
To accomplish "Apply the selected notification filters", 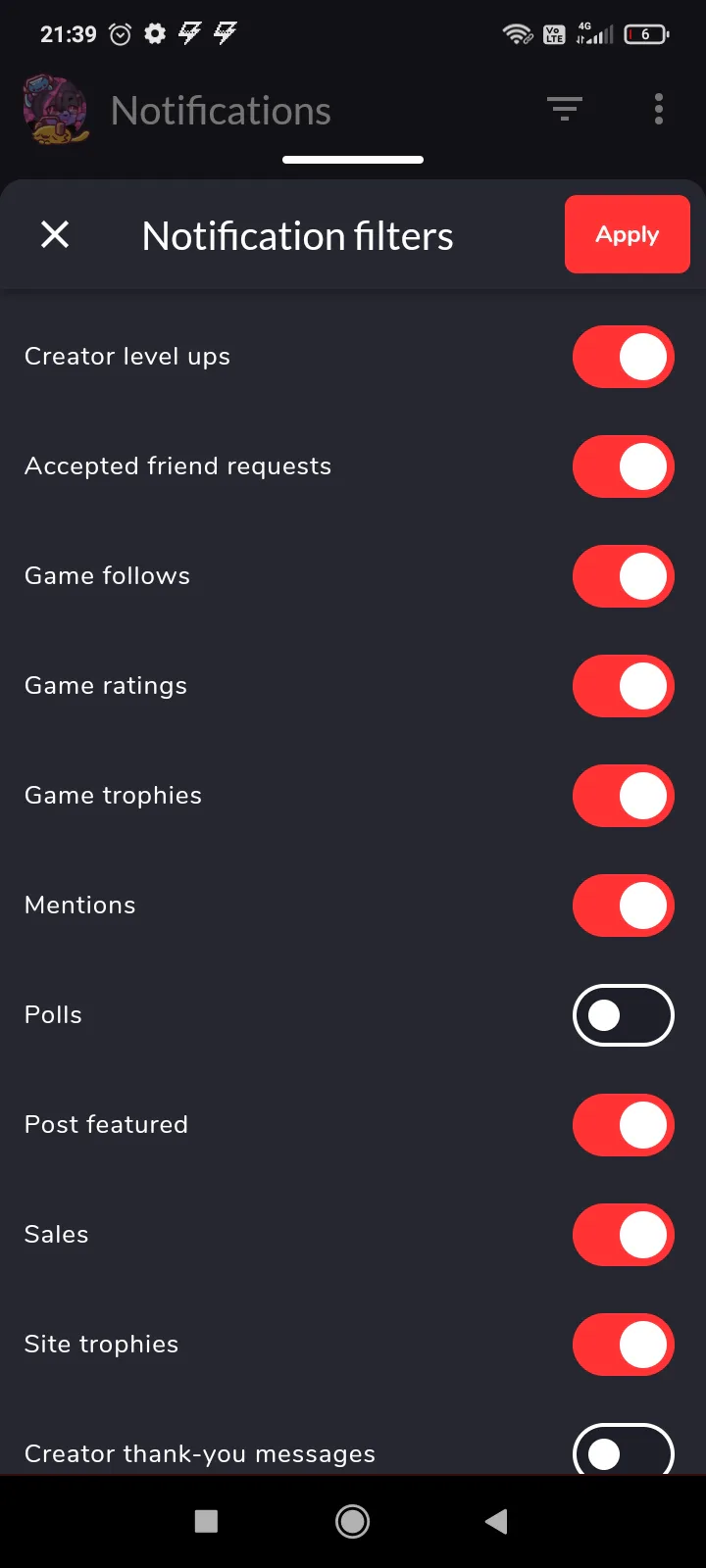I will click(628, 234).
